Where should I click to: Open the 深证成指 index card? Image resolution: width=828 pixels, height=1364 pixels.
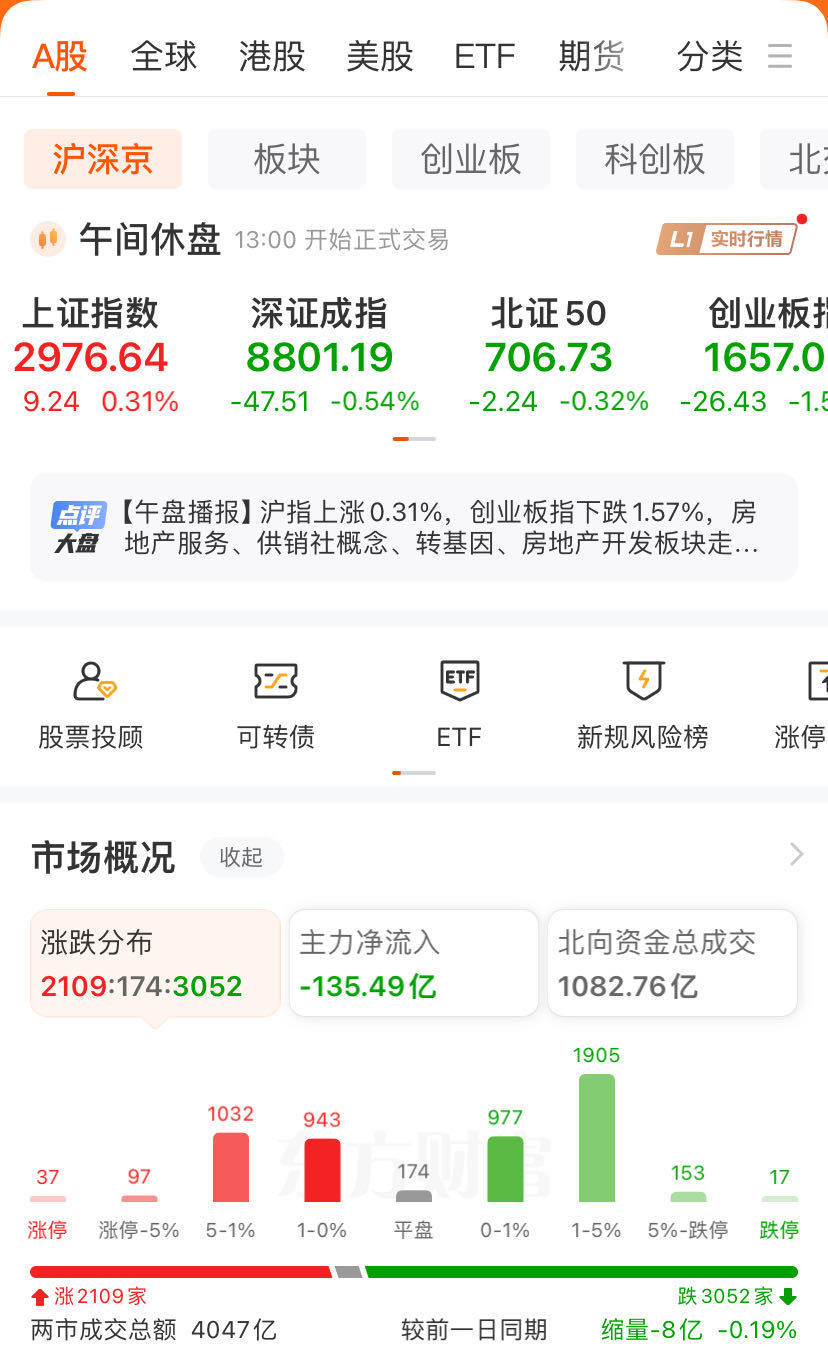pyautogui.click(x=320, y=357)
